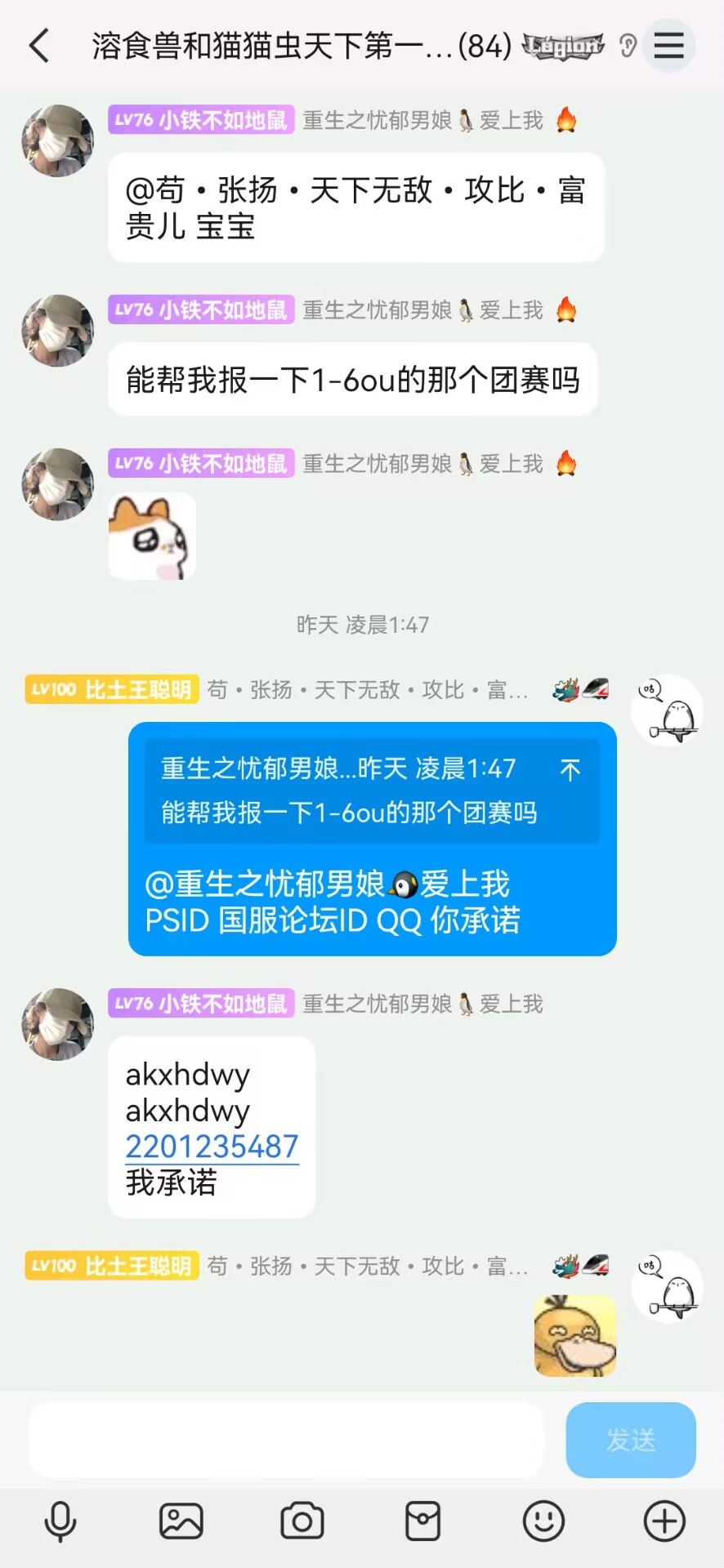View the psyduck sticker sent
The image size is (724, 1568).
(574, 1336)
